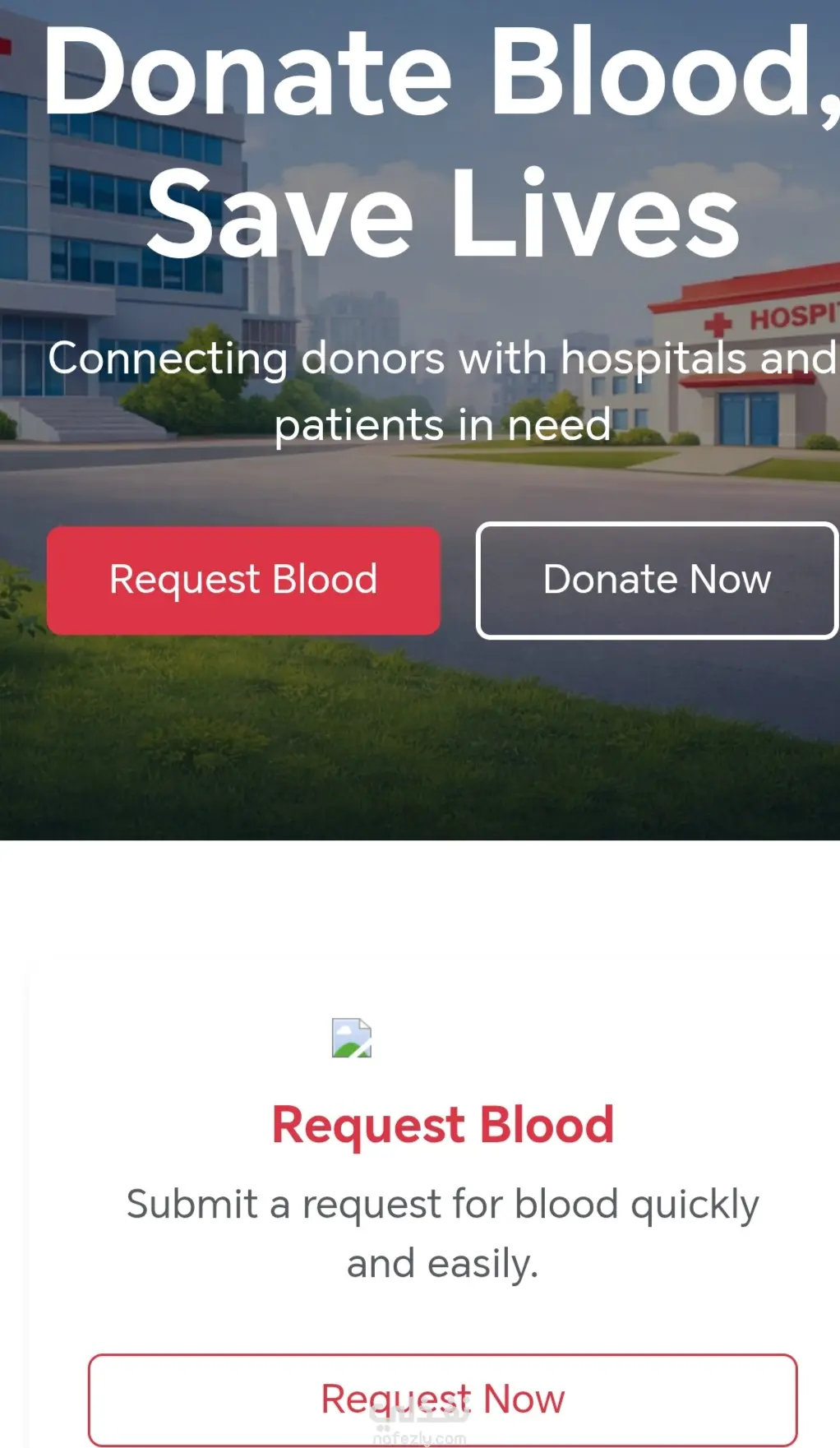Open Request Now in the Request Blood card
Screen dimensions: 840x1448
(x=442, y=1399)
